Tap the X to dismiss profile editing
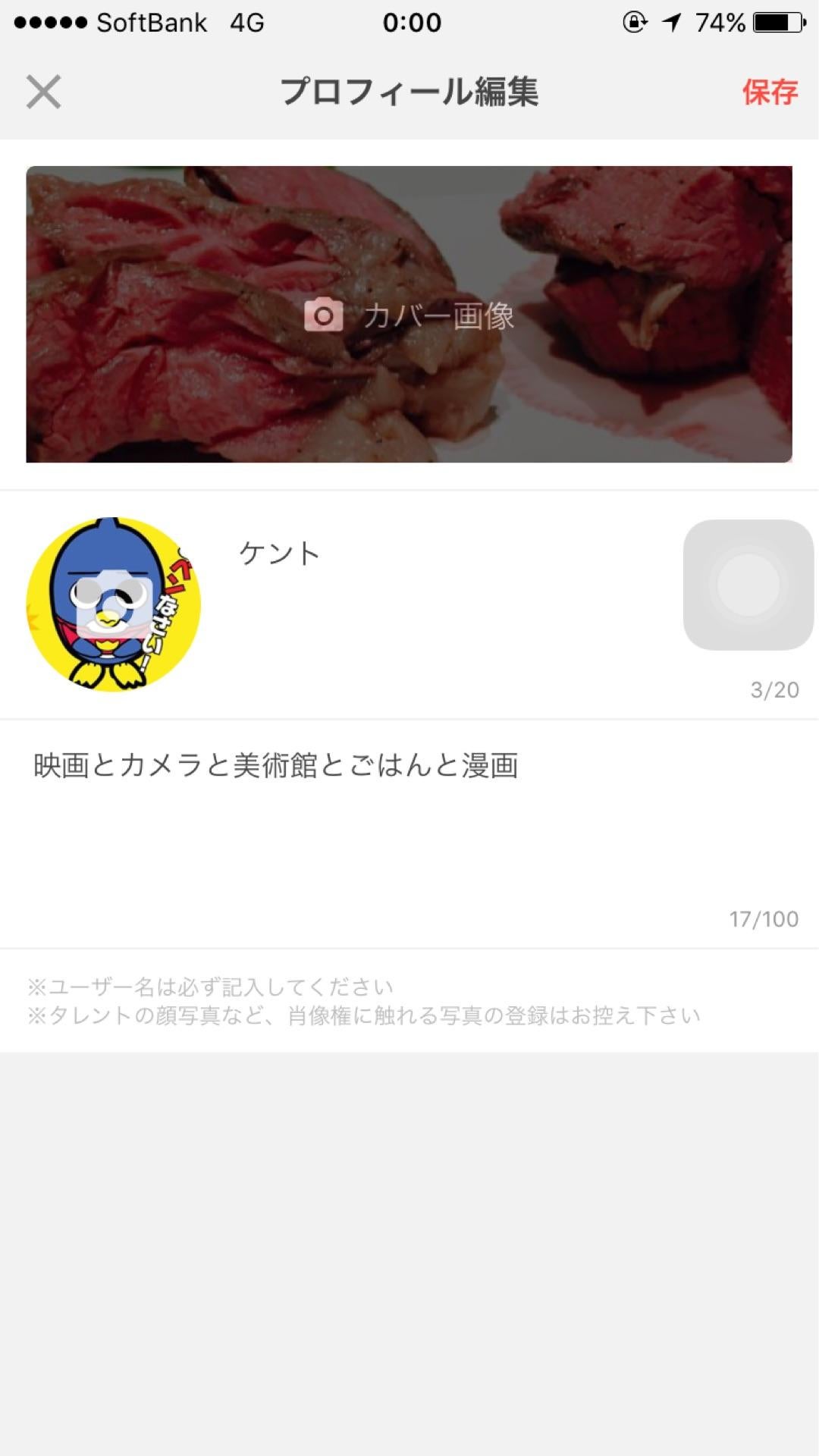The height and width of the screenshot is (1456, 819). (44, 91)
